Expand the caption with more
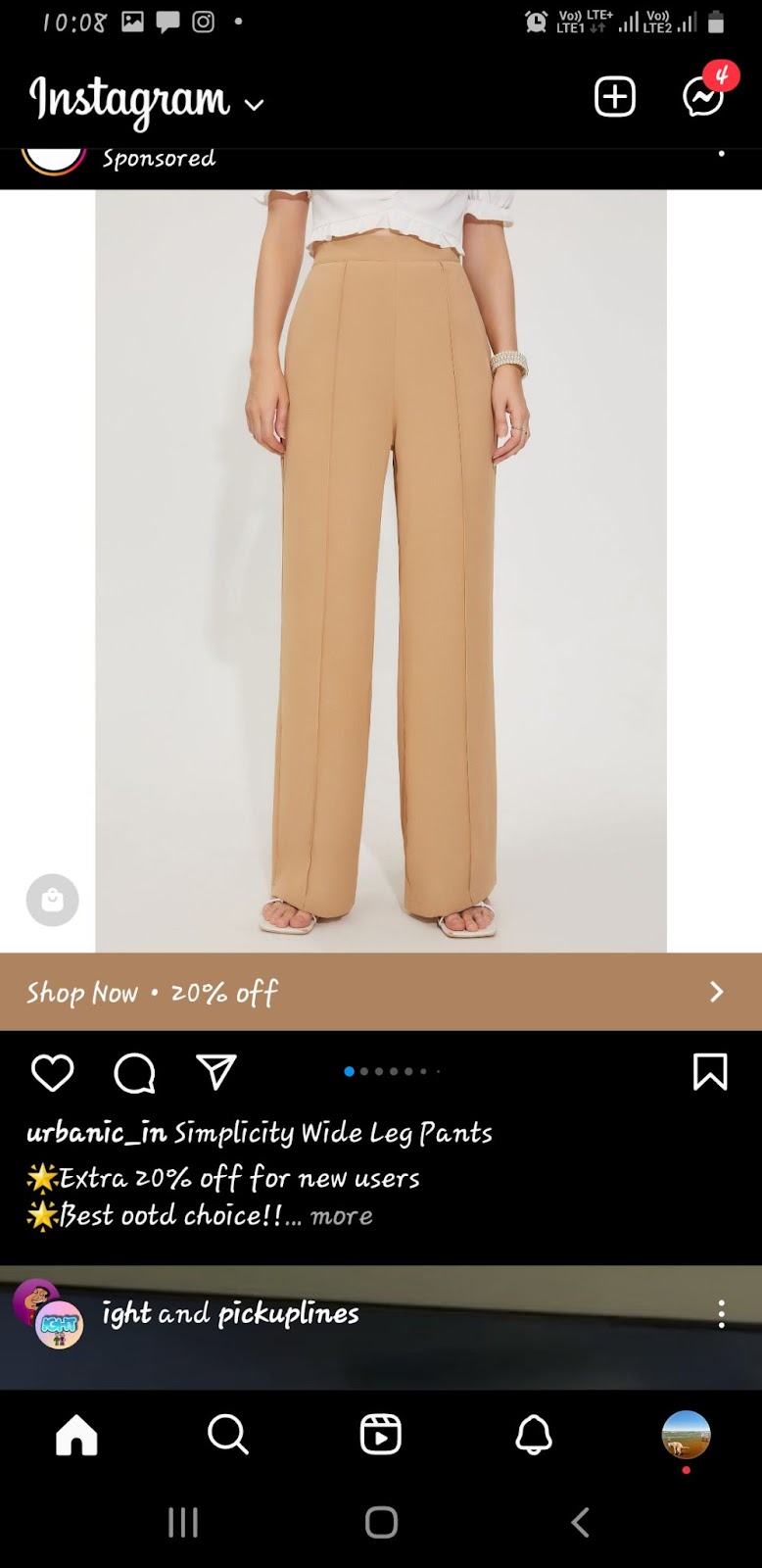 [x=341, y=1216]
